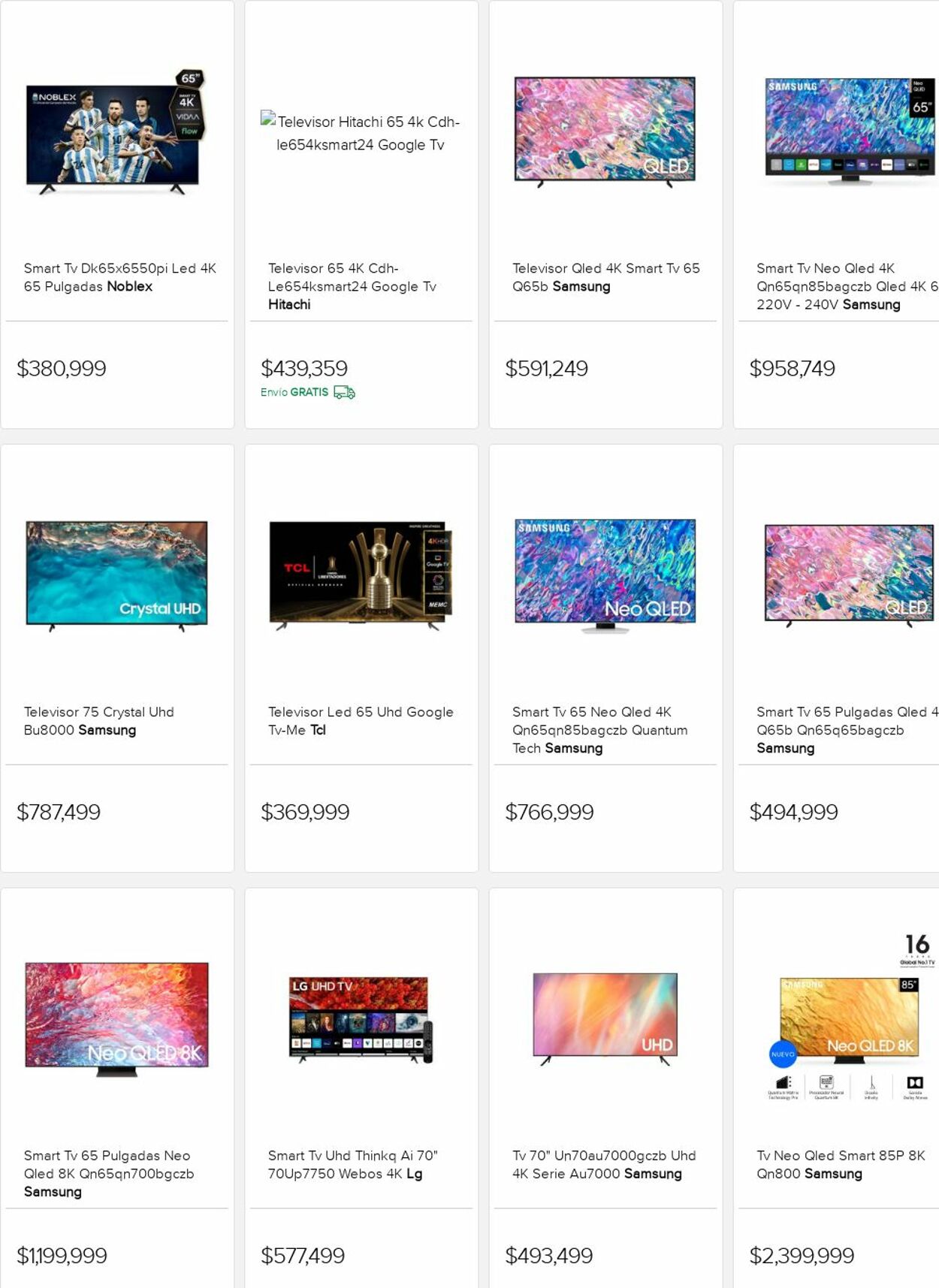Open Neo Qled 4K 220V-240V Samsung card
Screen dimensions: 939x1288
pyautogui.click(x=838, y=214)
